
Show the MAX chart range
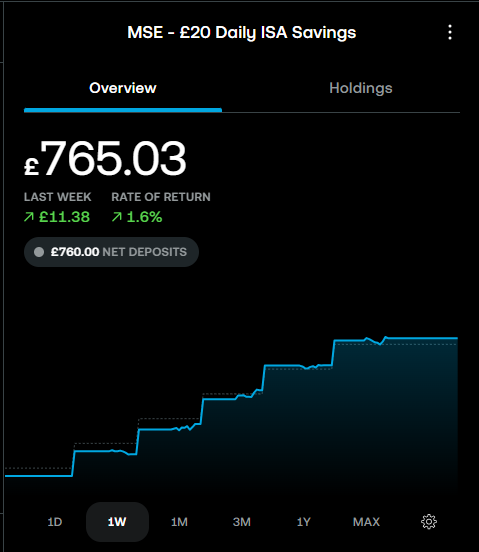[x=366, y=522]
